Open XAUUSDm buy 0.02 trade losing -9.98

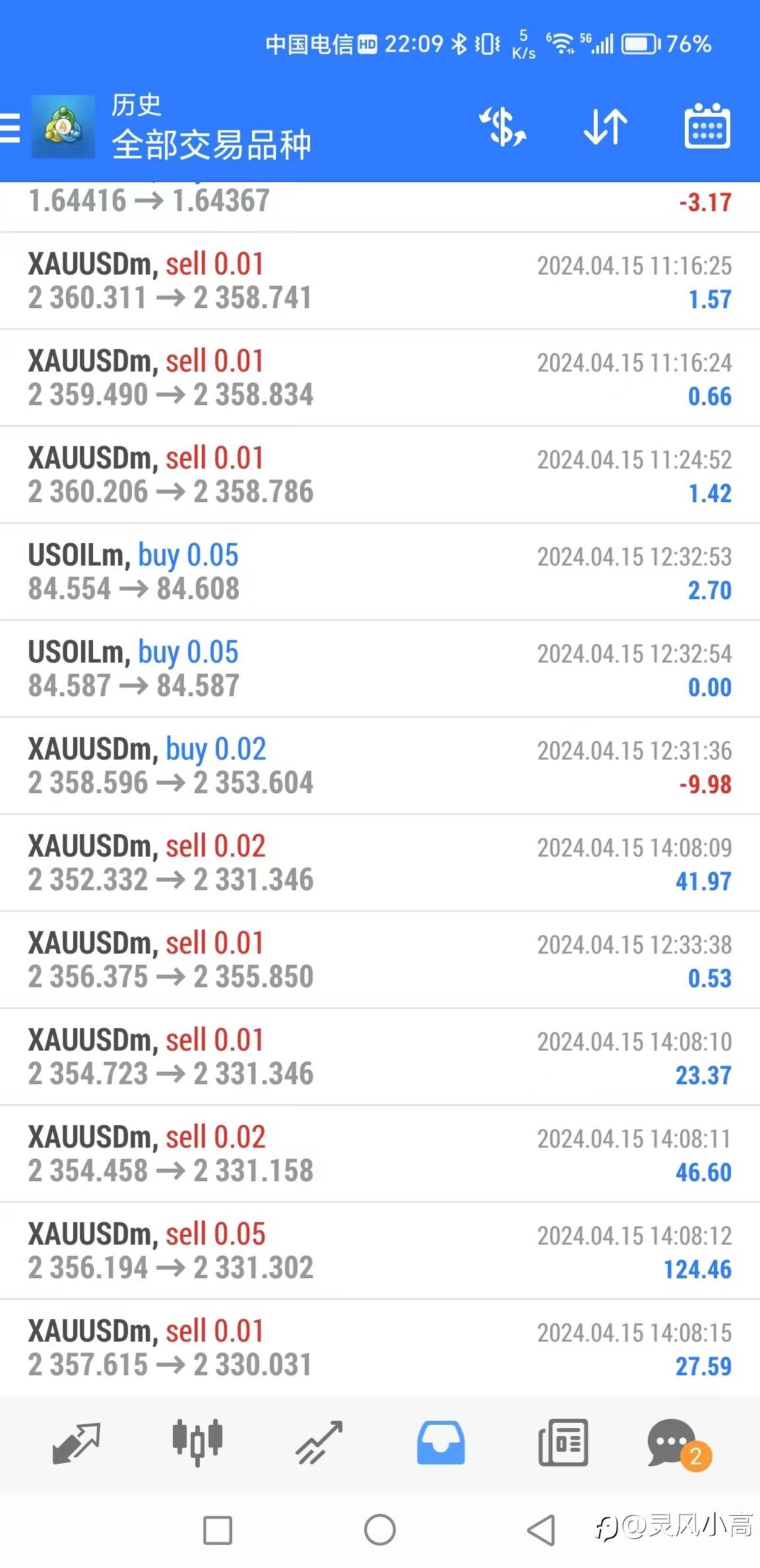pyautogui.click(x=380, y=766)
